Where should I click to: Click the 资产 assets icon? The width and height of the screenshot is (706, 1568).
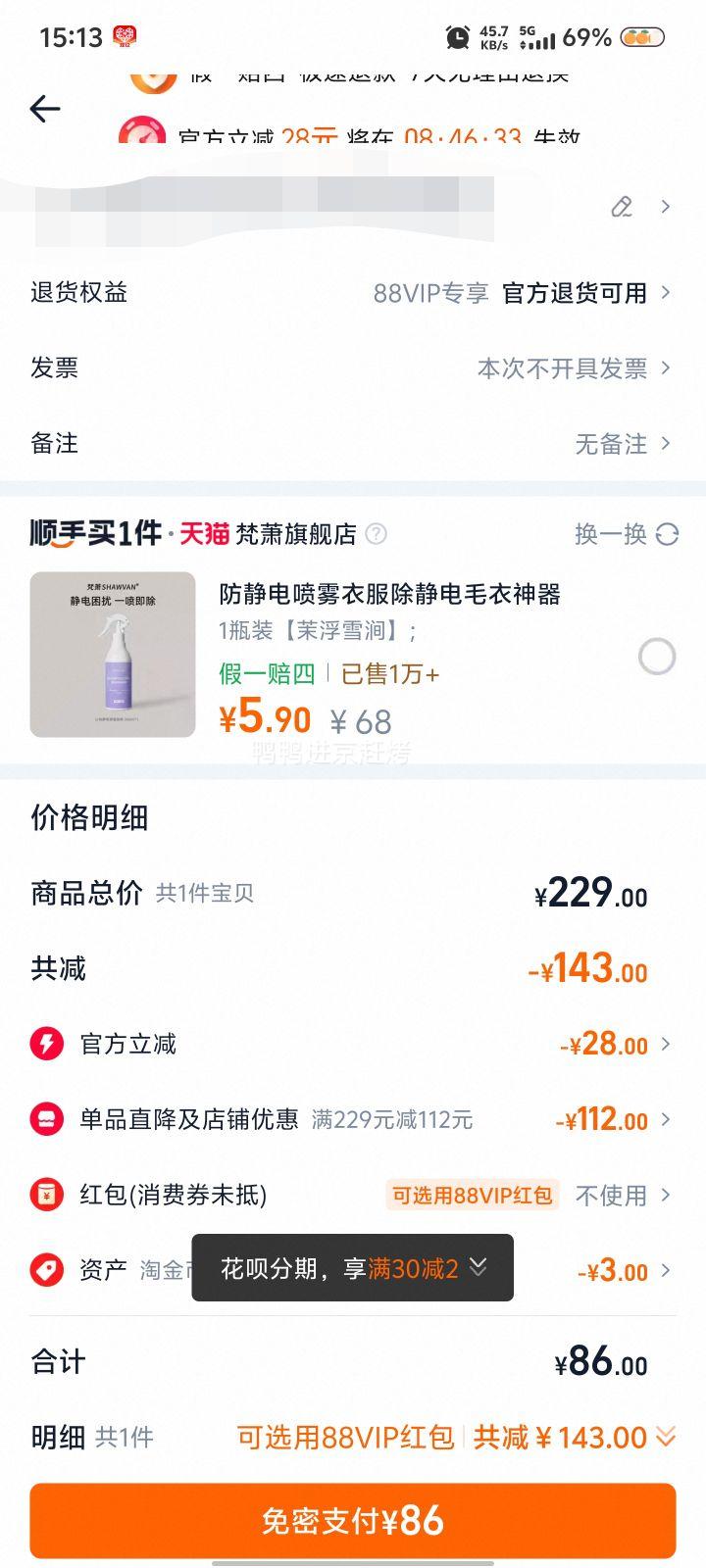click(x=47, y=1271)
